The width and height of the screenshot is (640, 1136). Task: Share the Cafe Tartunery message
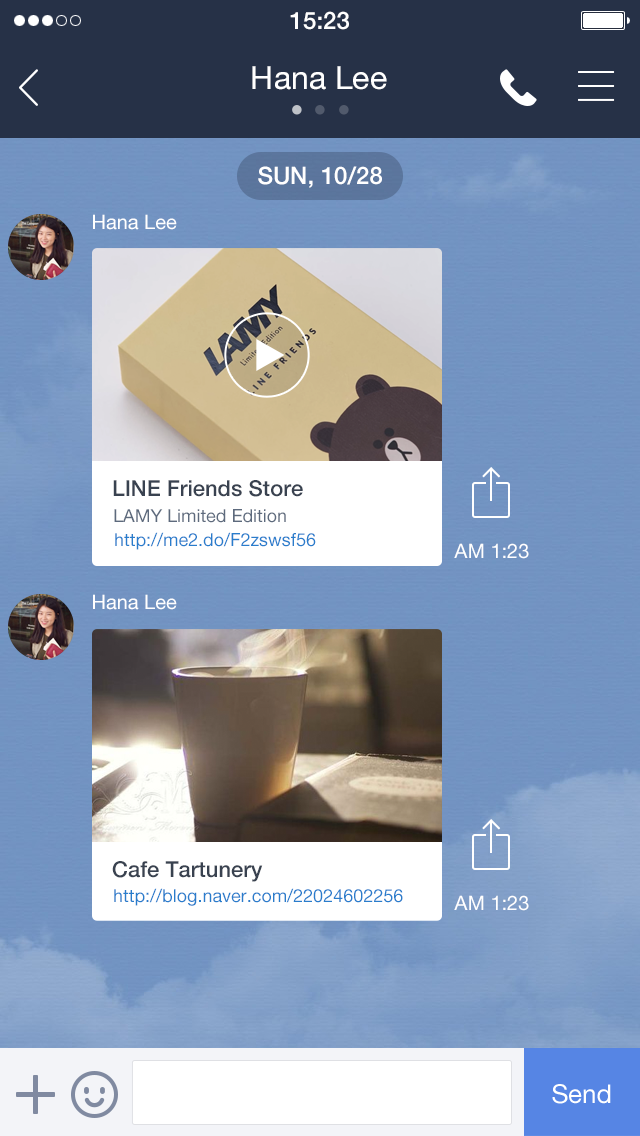pos(491,844)
